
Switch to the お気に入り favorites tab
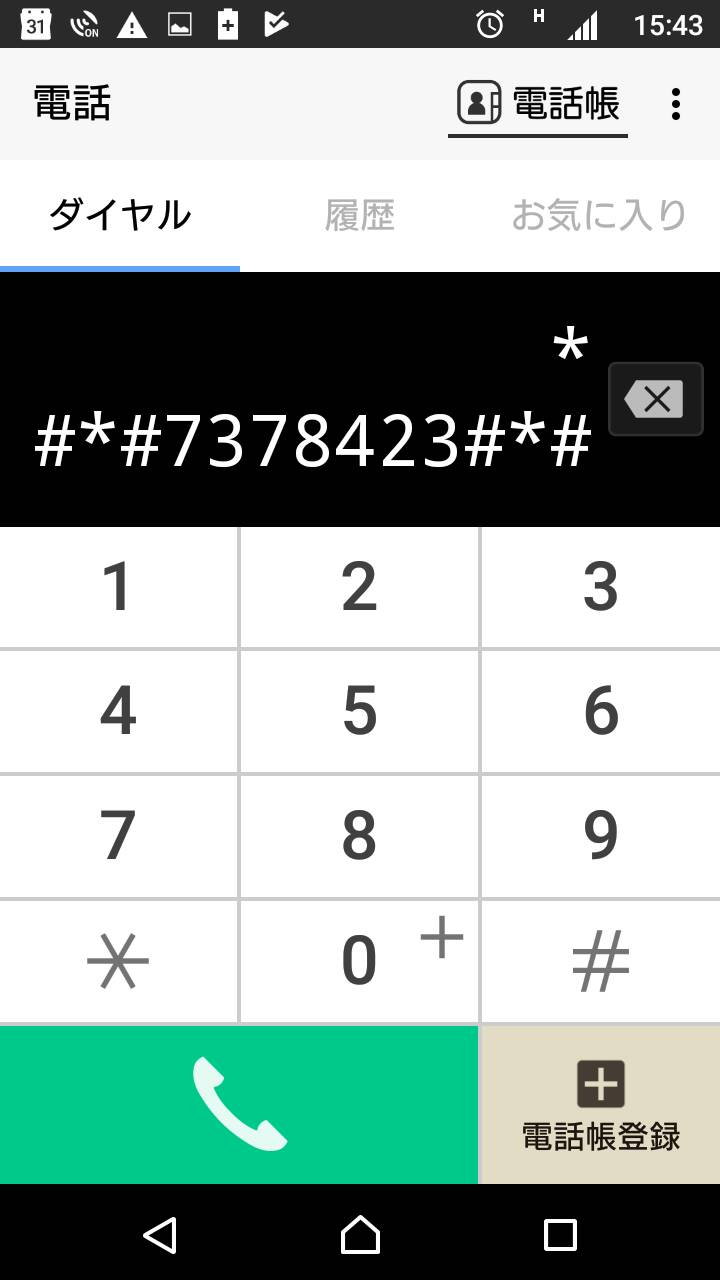[600, 216]
